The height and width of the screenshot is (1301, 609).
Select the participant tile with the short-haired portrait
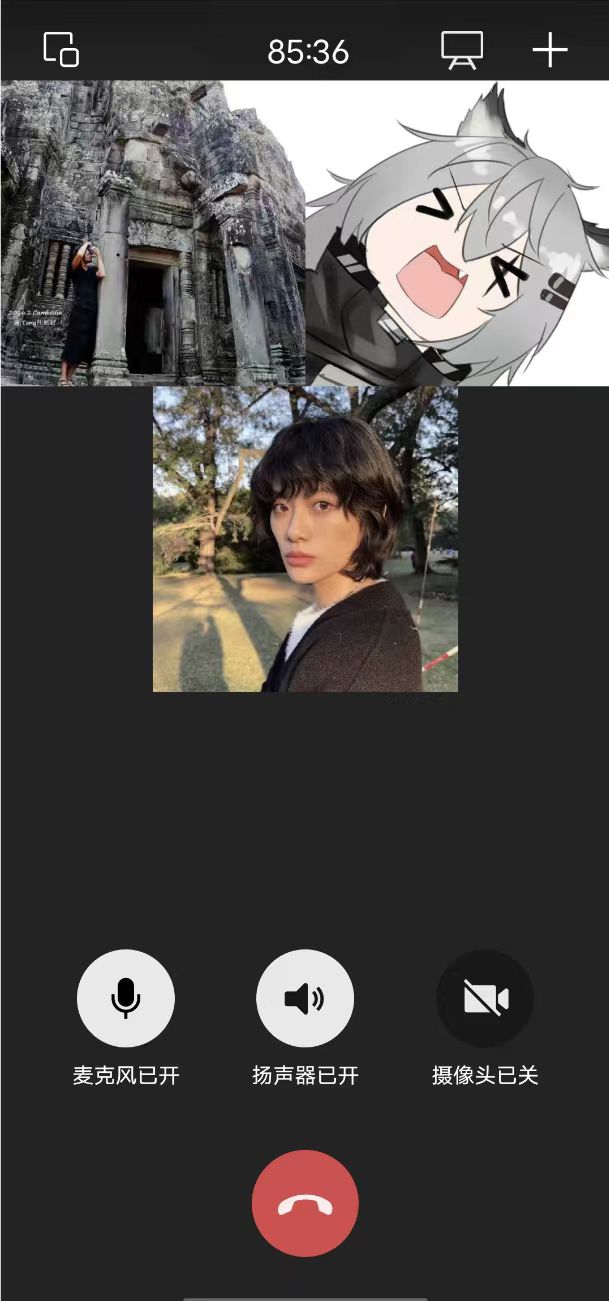(305, 539)
